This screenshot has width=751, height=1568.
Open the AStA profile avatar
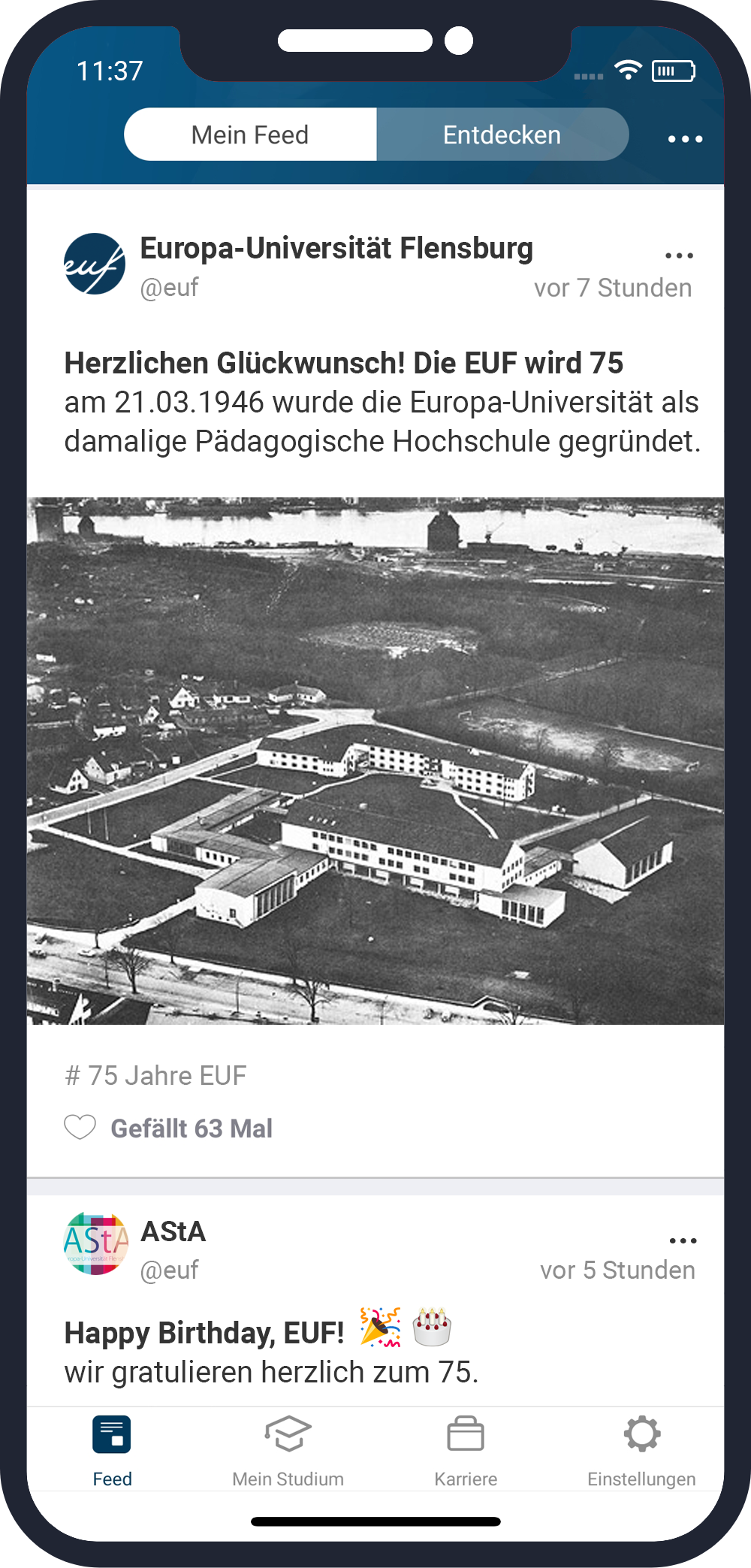click(x=95, y=1243)
